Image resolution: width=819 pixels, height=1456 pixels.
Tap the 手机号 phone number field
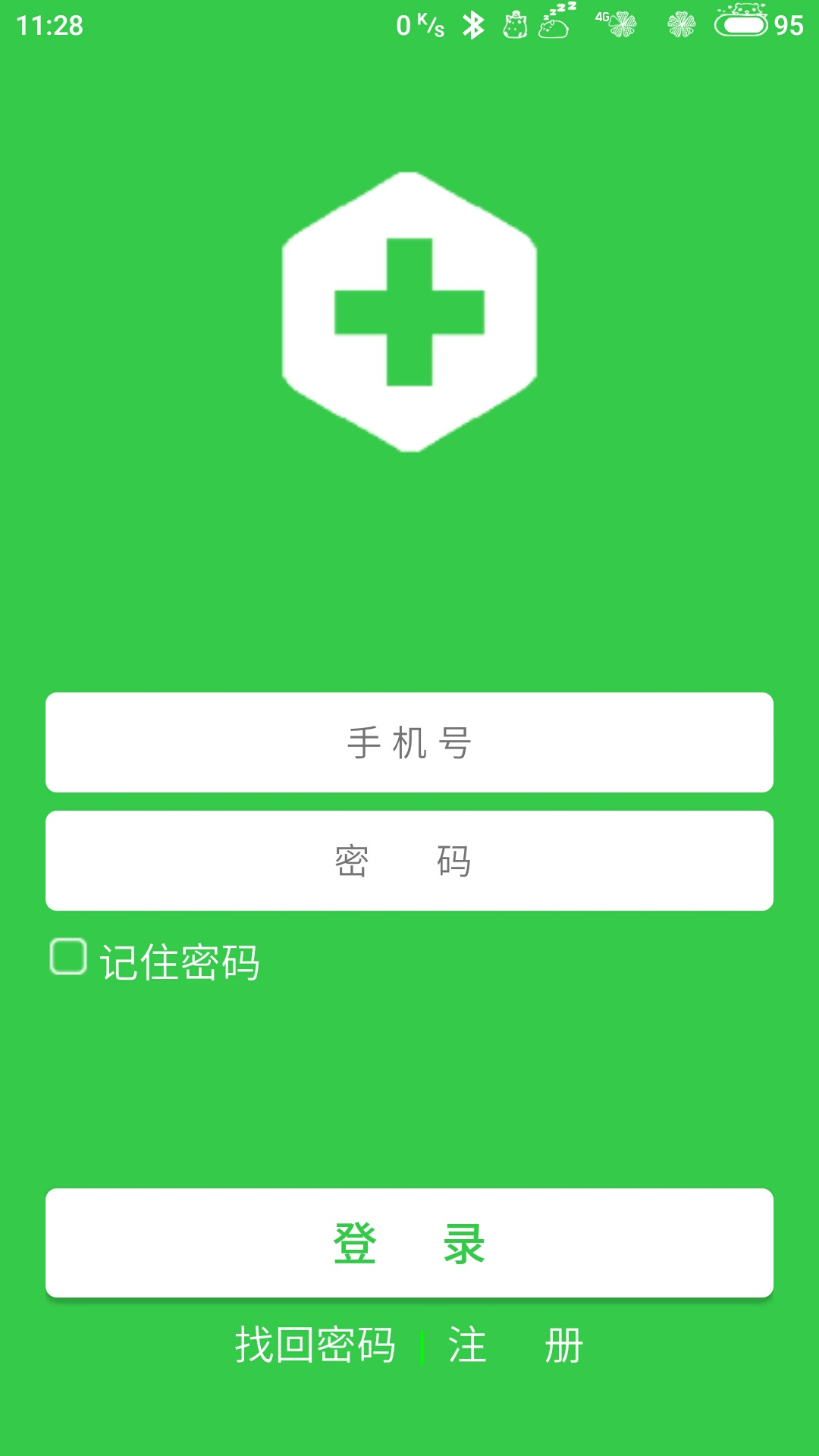click(x=409, y=742)
